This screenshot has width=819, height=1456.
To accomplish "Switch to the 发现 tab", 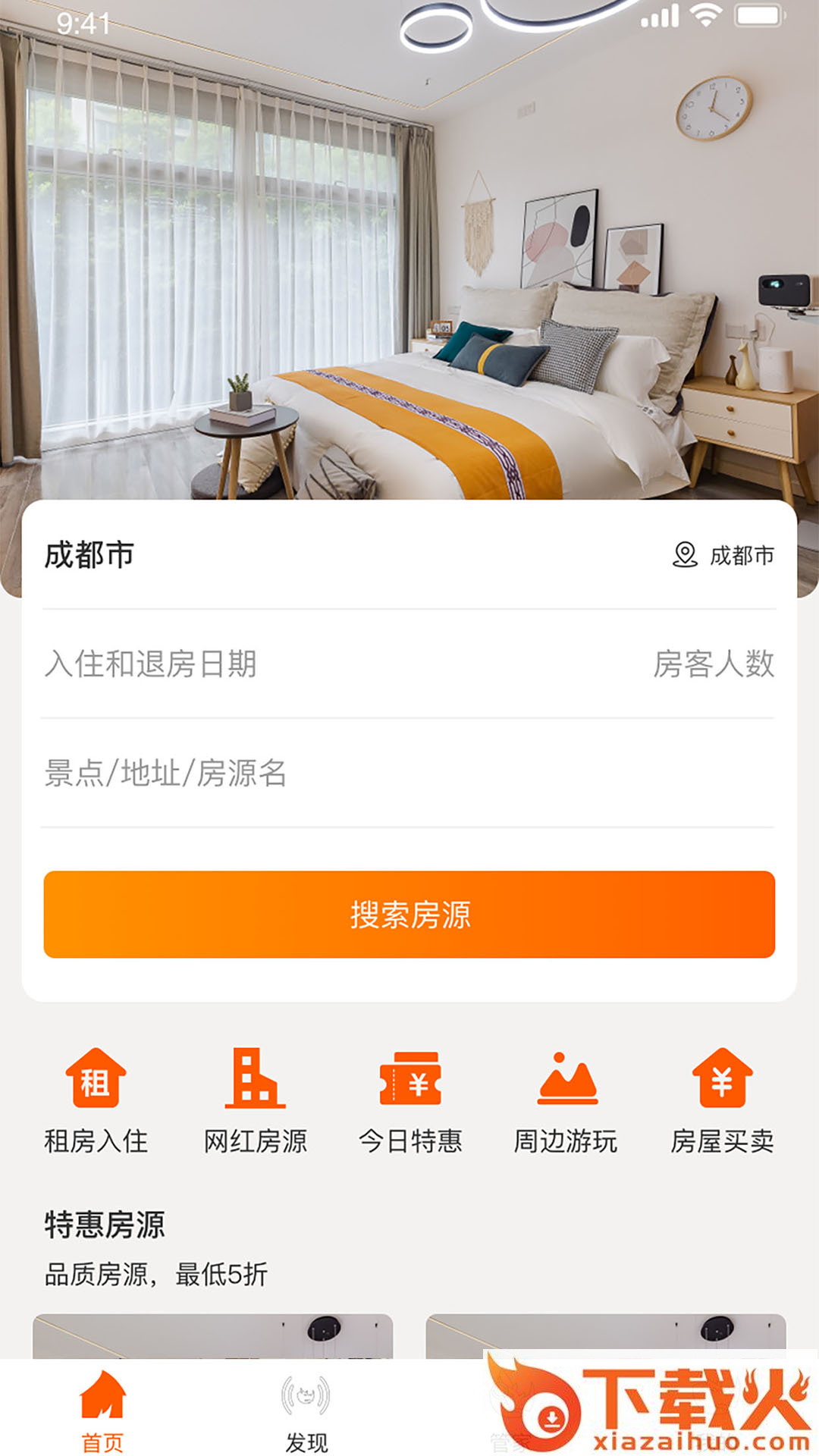I will (x=306, y=1412).
